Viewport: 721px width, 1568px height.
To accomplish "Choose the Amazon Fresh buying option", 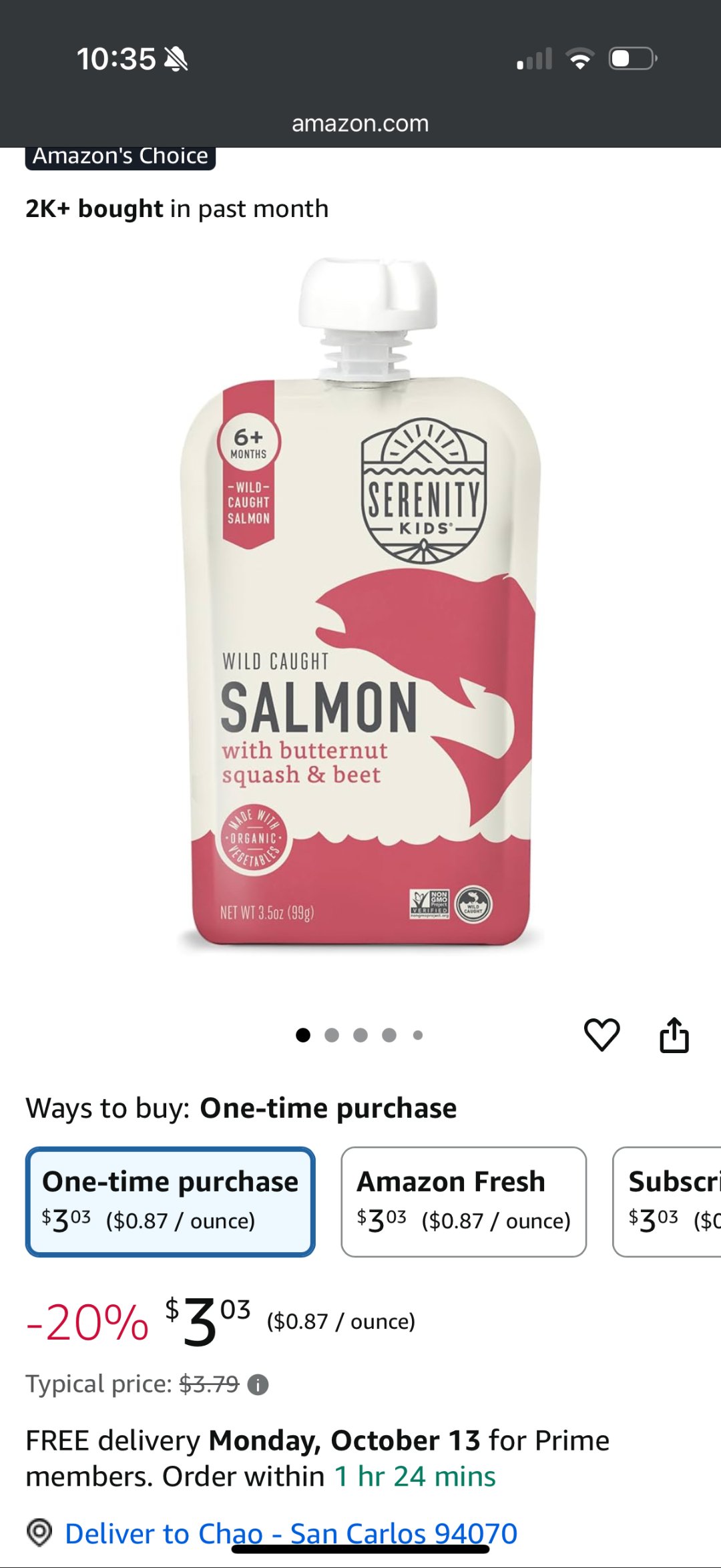I will [x=463, y=1201].
